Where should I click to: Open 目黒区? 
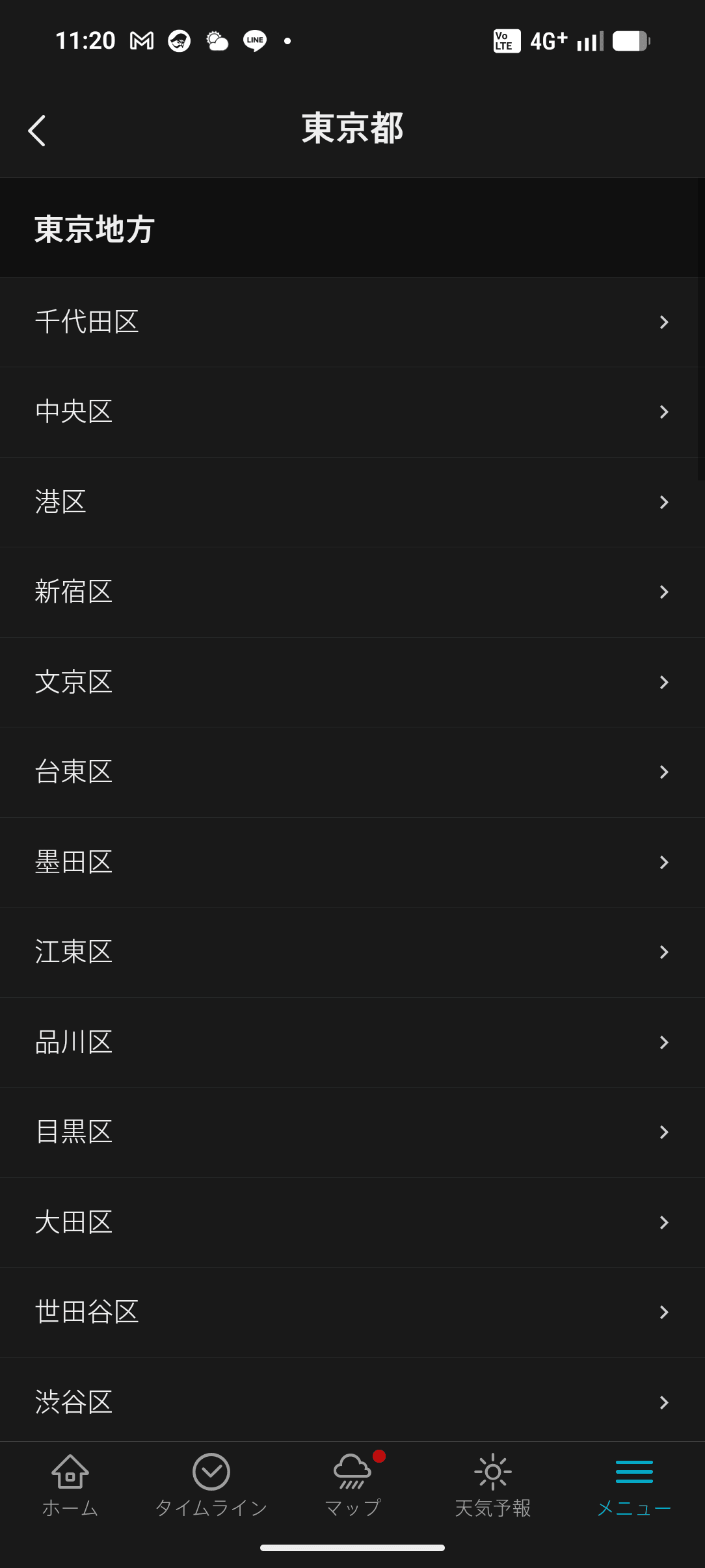click(x=351, y=1132)
